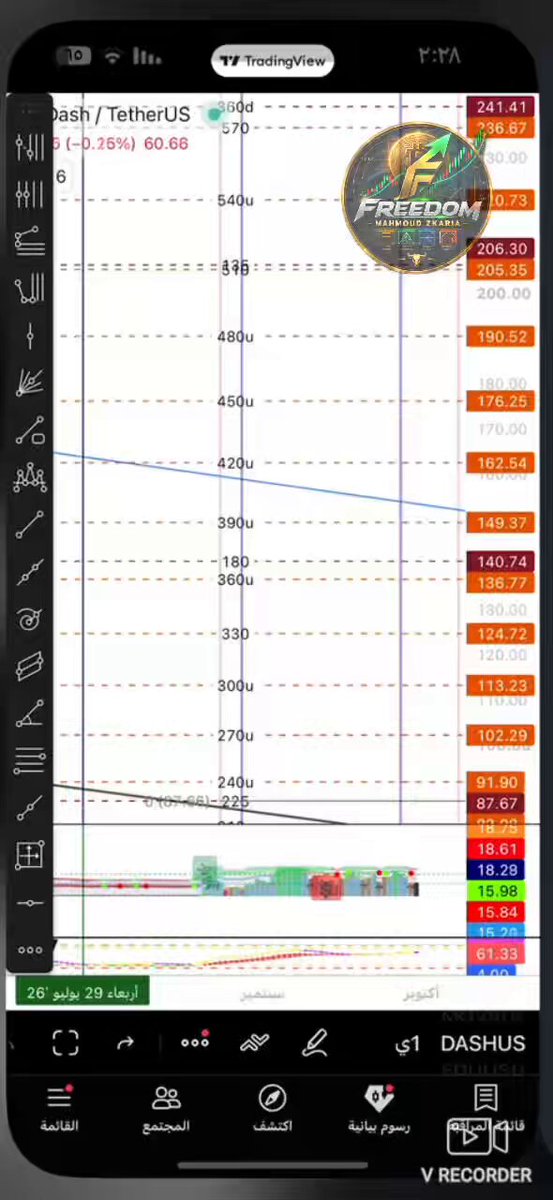This screenshot has width=553, height=1200.
Task: Choose the Gann box grid tool
Action: tap(30, 855)
